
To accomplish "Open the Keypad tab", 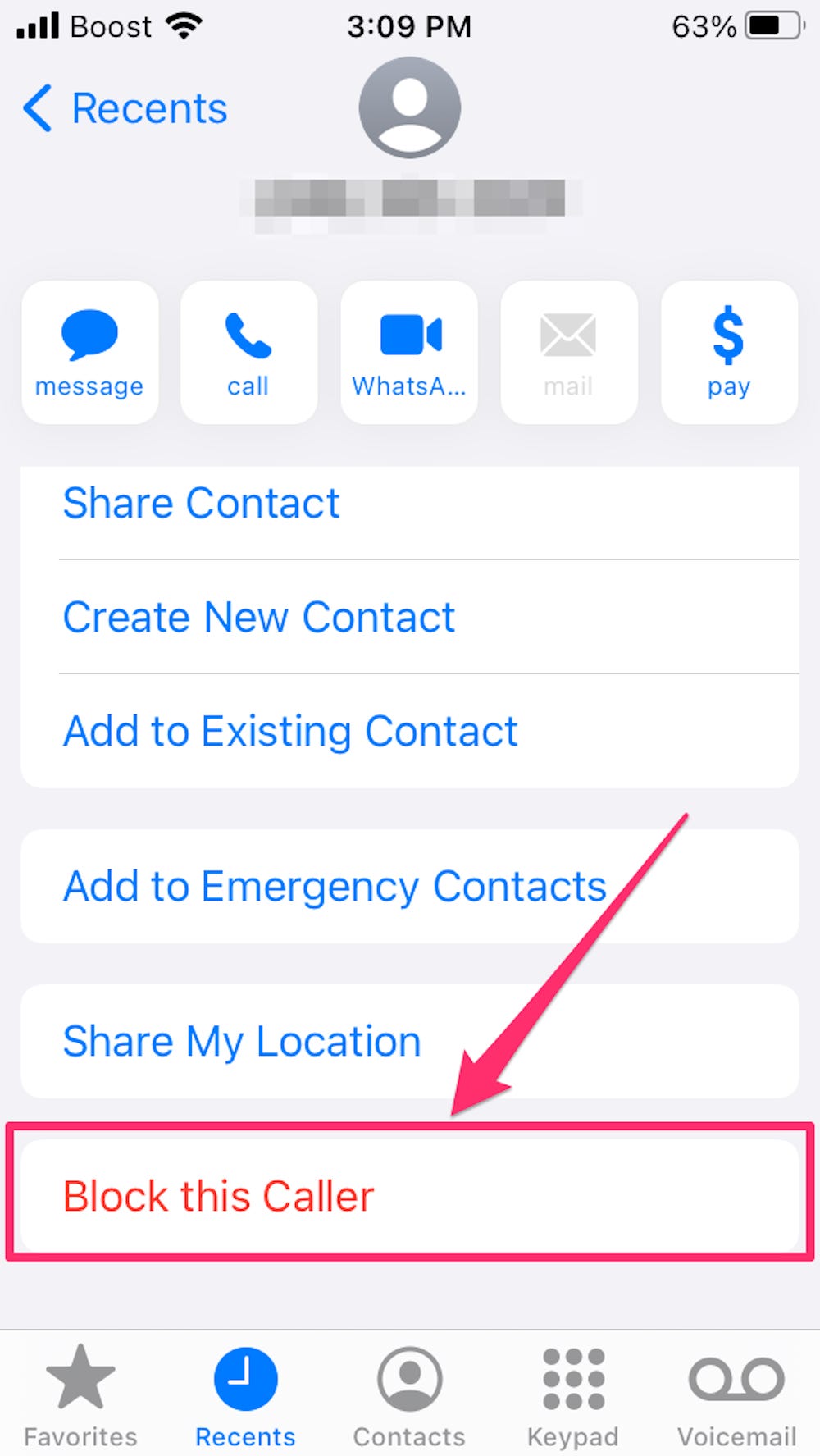I will pos(573,1396).
